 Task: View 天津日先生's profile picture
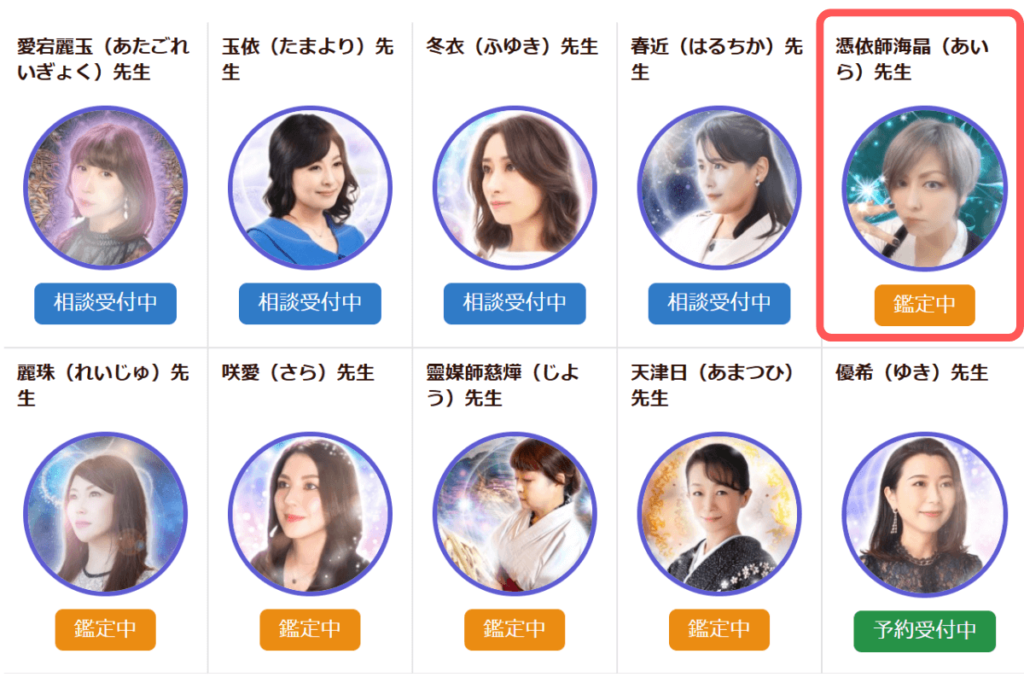tap(719, 514)
